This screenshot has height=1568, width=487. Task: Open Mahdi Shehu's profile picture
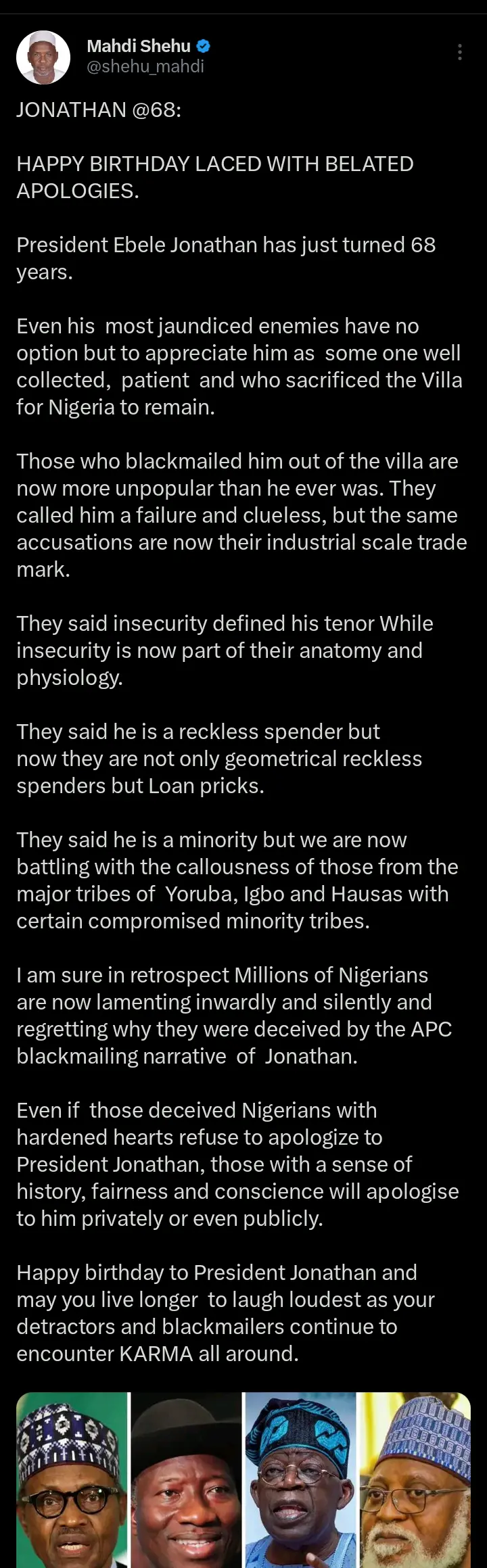43,57
